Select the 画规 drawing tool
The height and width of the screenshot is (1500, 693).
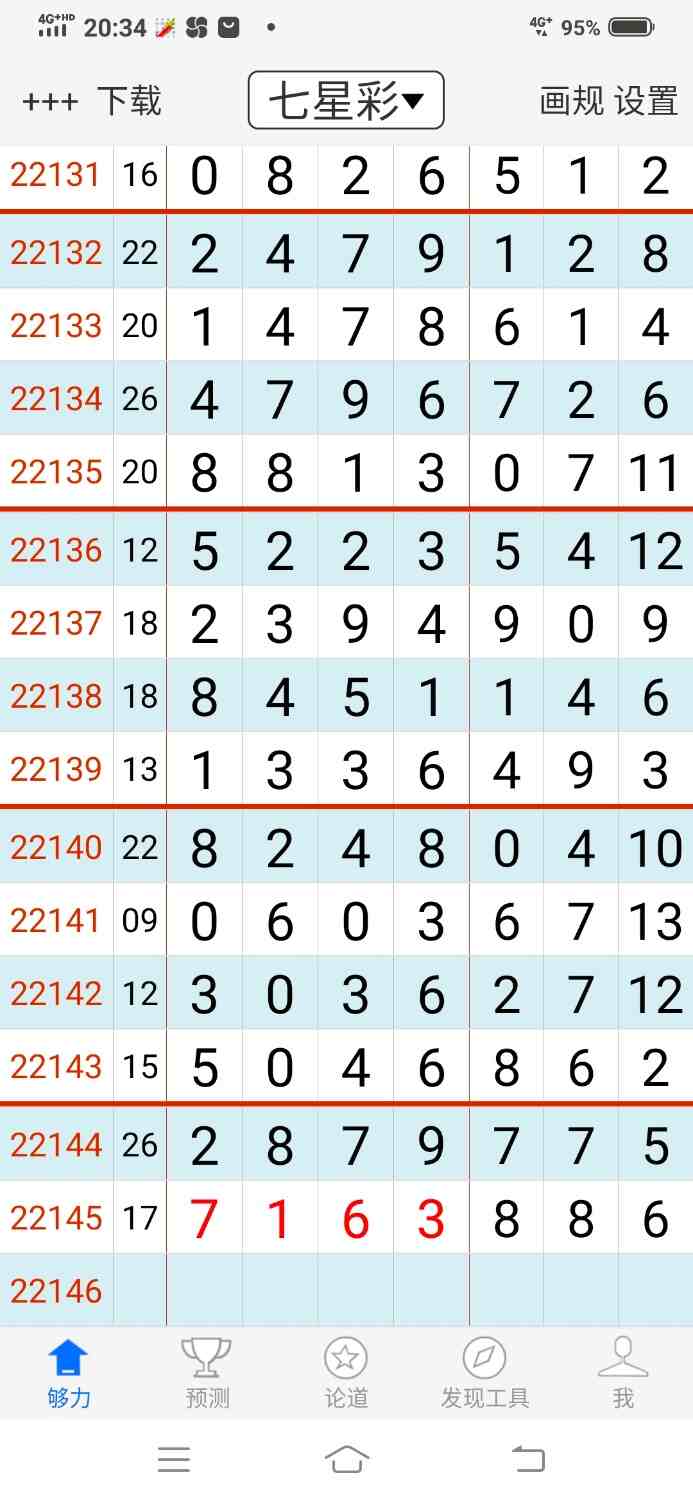(x=572, y=102)
